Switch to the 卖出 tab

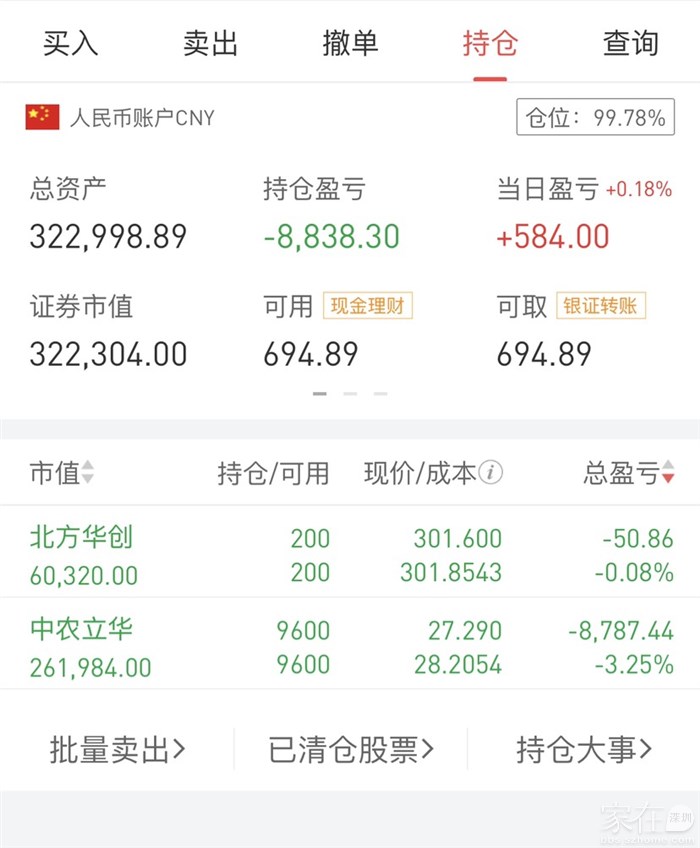pyautogui.click(x=210, y=43)
